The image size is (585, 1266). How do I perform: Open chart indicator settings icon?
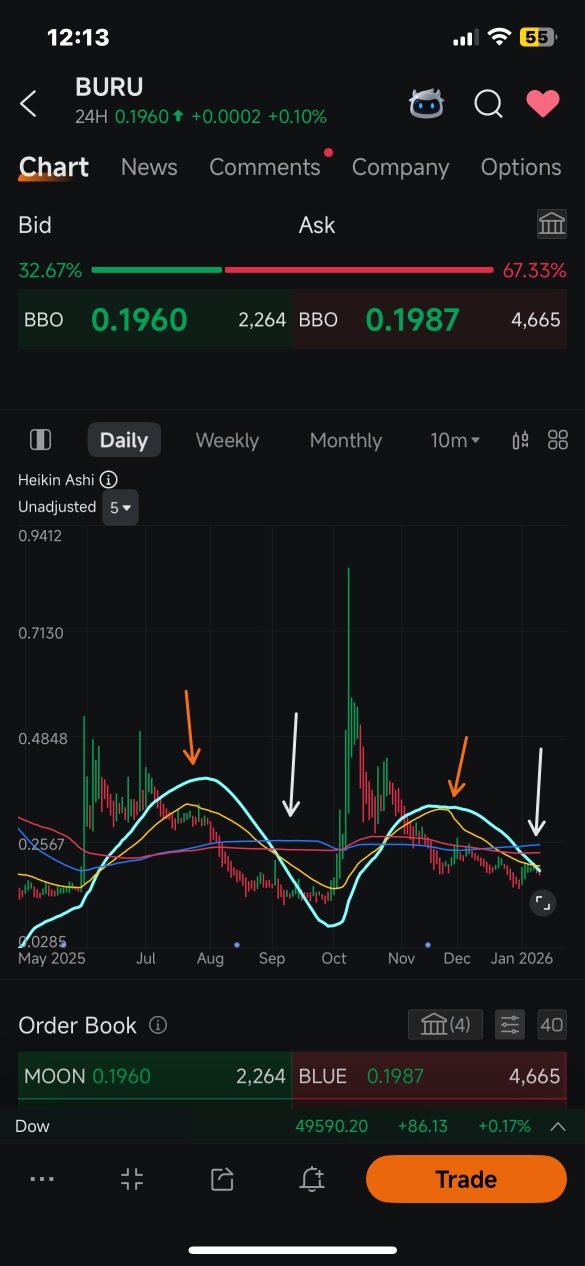(520, 440)
